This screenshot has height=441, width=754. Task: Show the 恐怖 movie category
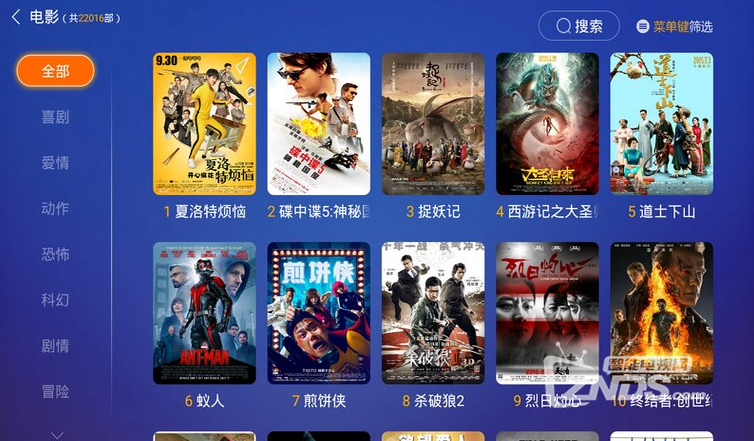(x=55, y=254)
